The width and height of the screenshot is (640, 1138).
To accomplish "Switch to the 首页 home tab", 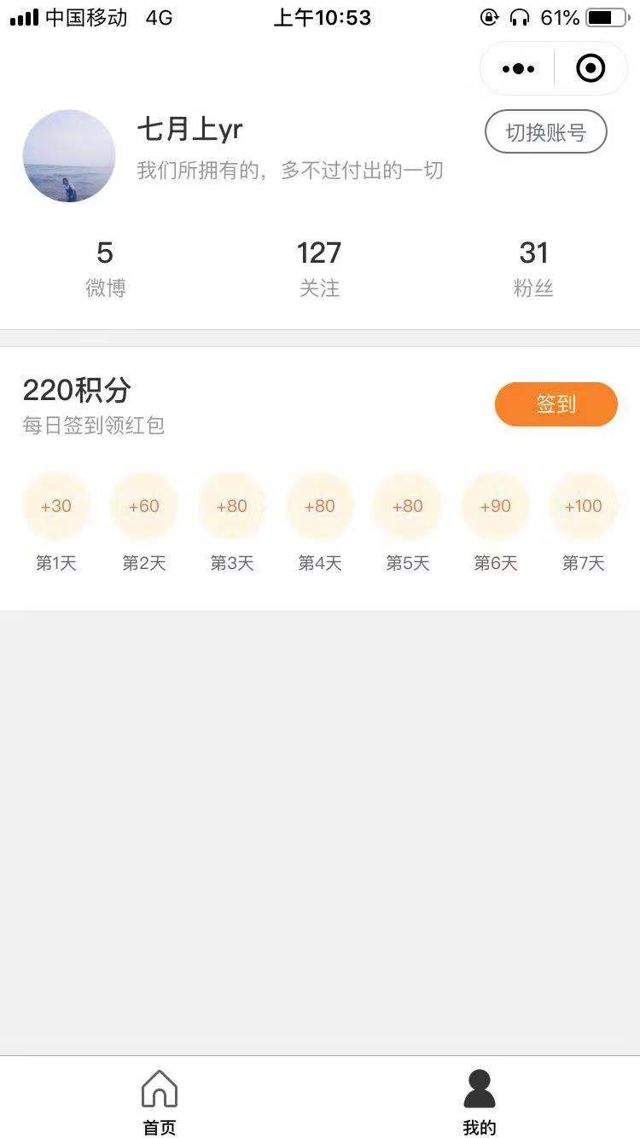I will (x=159, y=1100).
